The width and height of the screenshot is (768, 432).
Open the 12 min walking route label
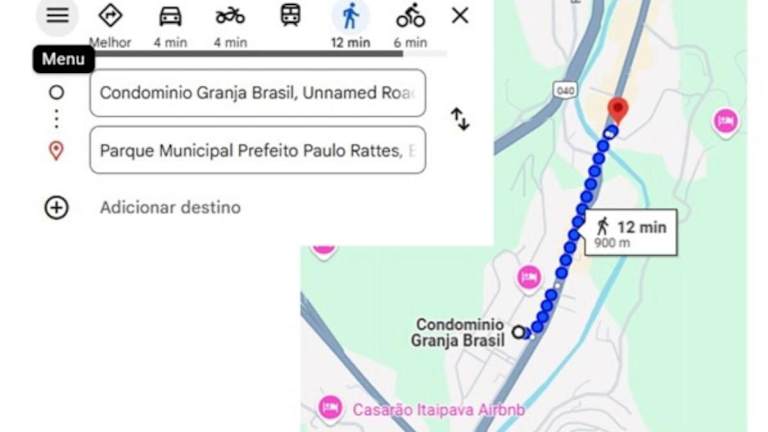630,233
